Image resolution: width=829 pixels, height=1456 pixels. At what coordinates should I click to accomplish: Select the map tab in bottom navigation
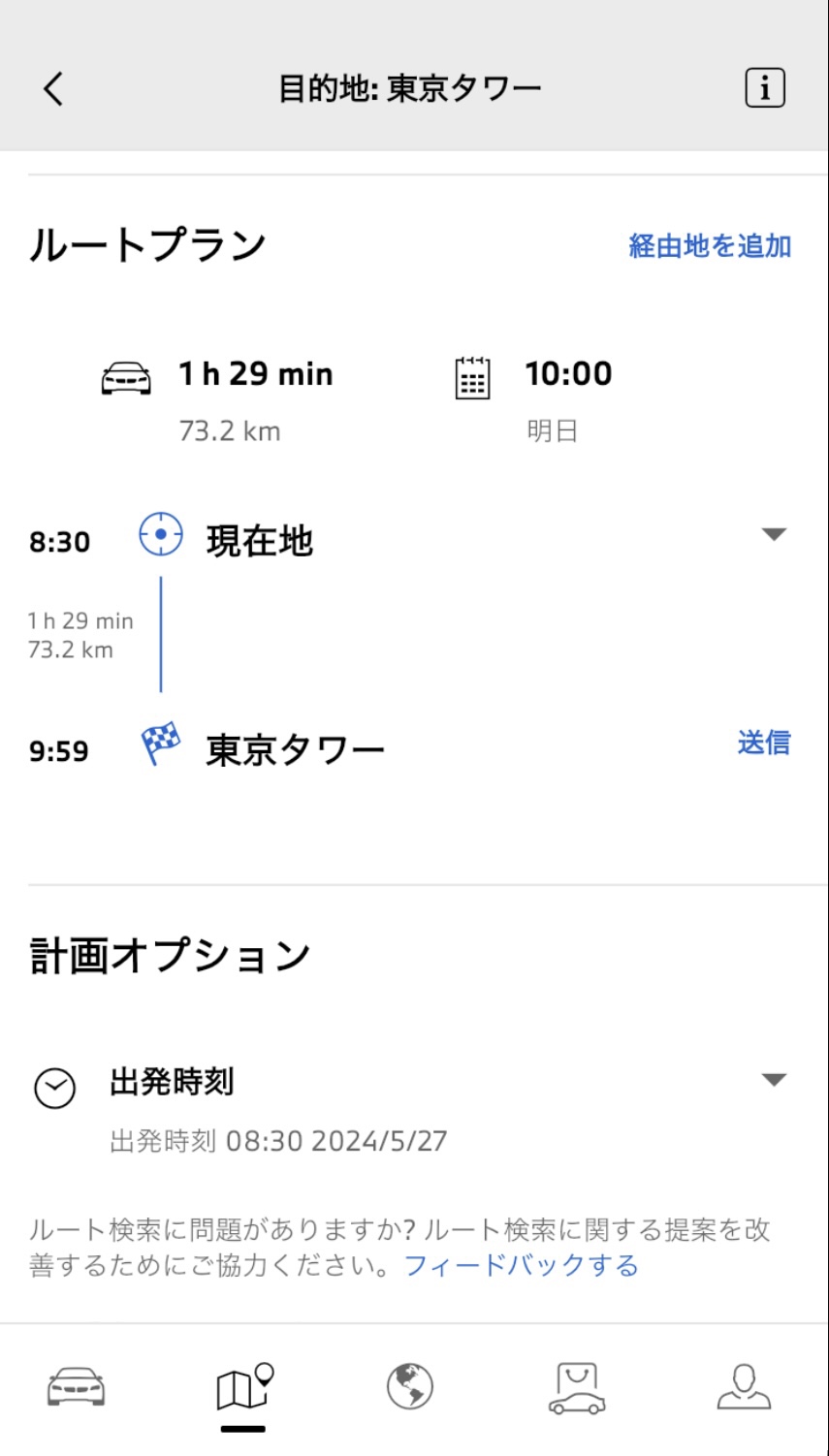[244, 1387]
